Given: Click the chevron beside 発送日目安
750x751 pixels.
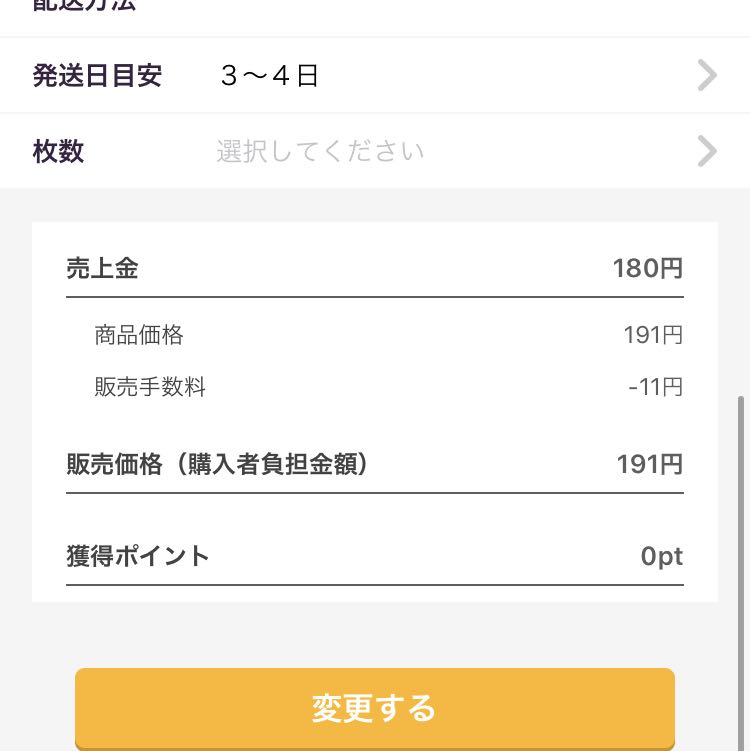Looking at the screenshot, I should pyautogui.click(x=707, y=75).
